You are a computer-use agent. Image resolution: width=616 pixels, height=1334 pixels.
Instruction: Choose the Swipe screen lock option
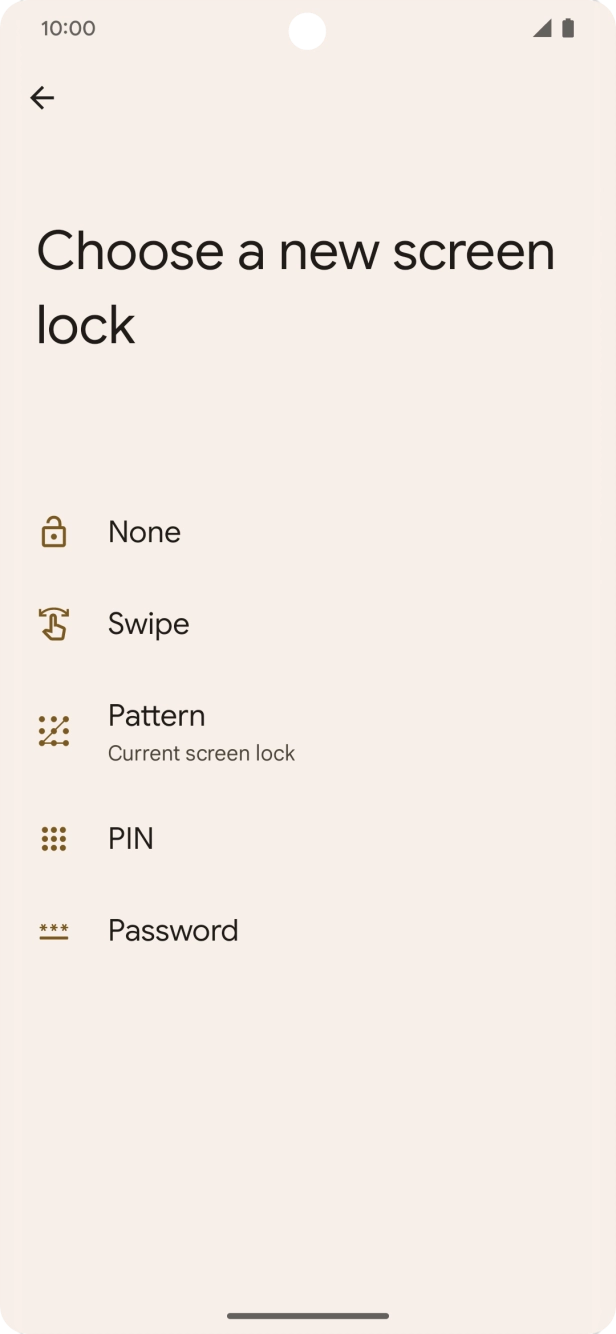pos(148,624)
